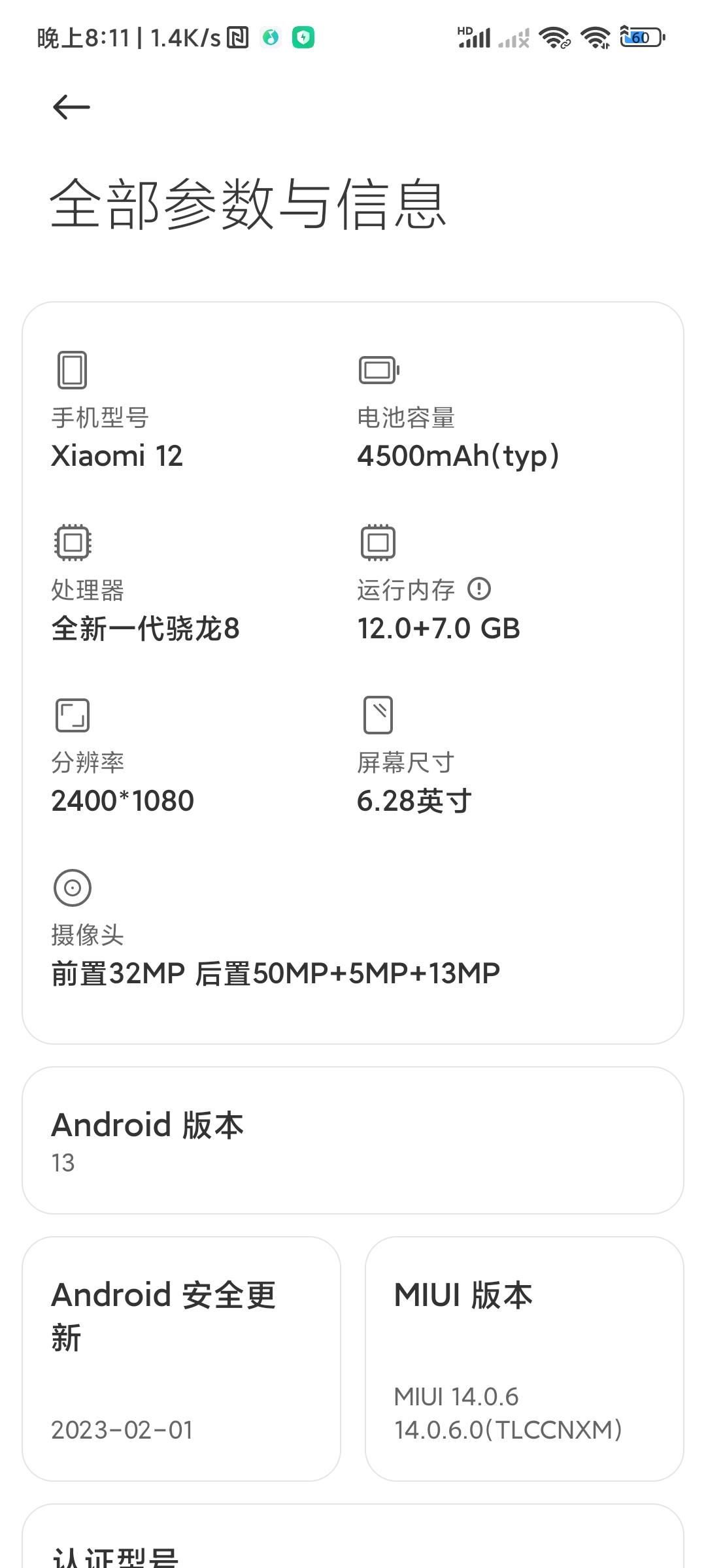Tap the MIUI 版本 card
The image size is (706, 1568).
[524, 1358]
